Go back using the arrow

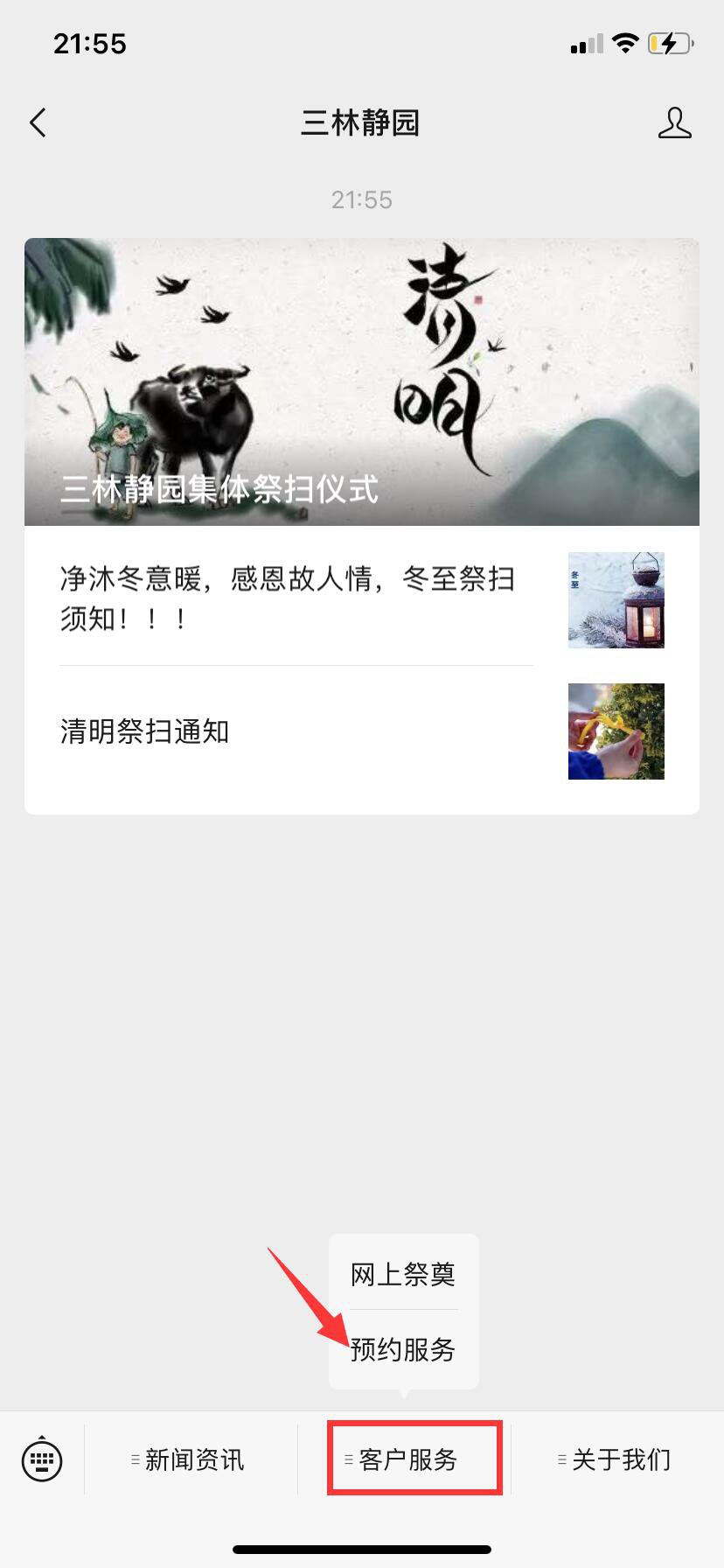[x=38, y=123]
